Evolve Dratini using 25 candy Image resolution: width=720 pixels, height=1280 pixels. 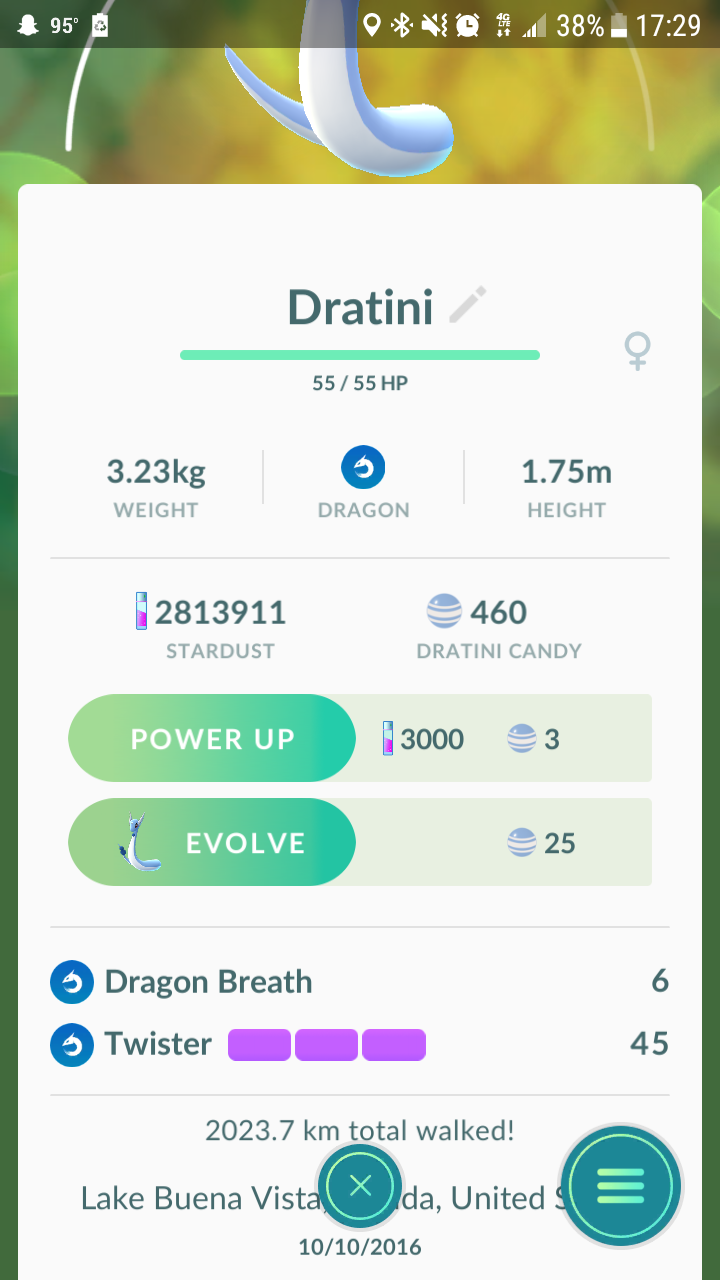click(212, 842)
